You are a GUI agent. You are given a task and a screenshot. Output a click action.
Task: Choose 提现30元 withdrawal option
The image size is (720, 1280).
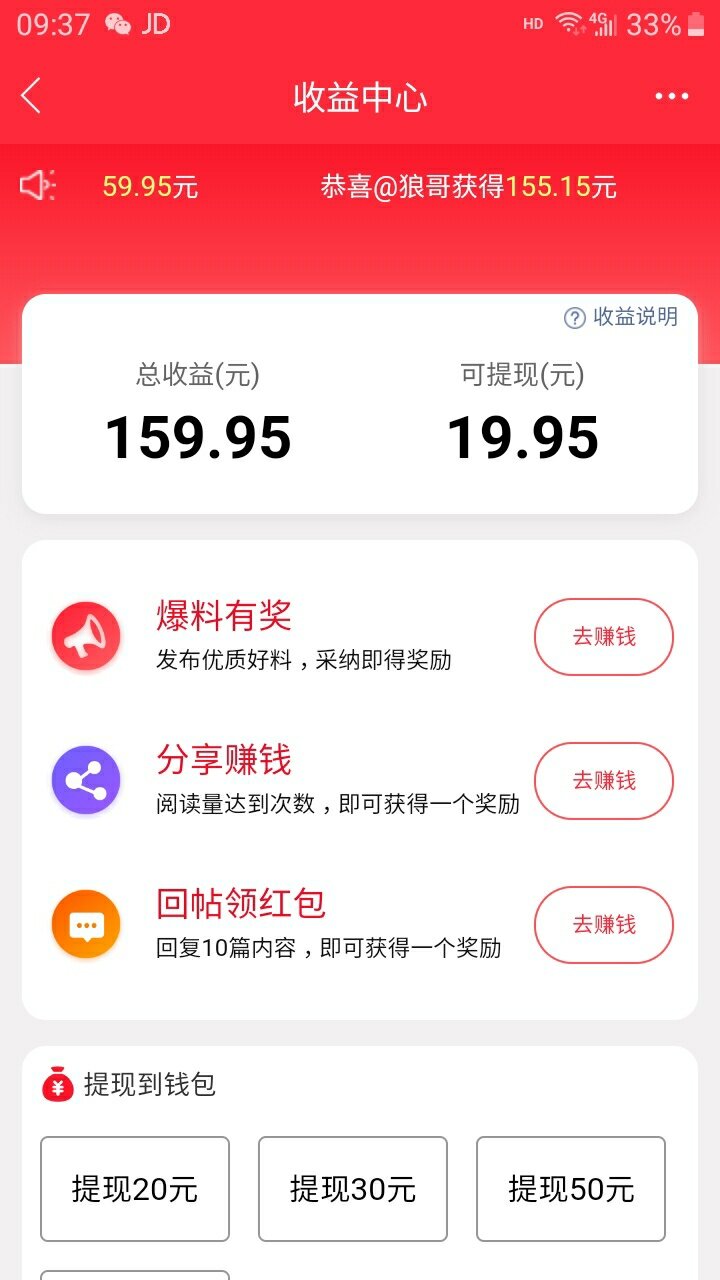[353, 1189]
